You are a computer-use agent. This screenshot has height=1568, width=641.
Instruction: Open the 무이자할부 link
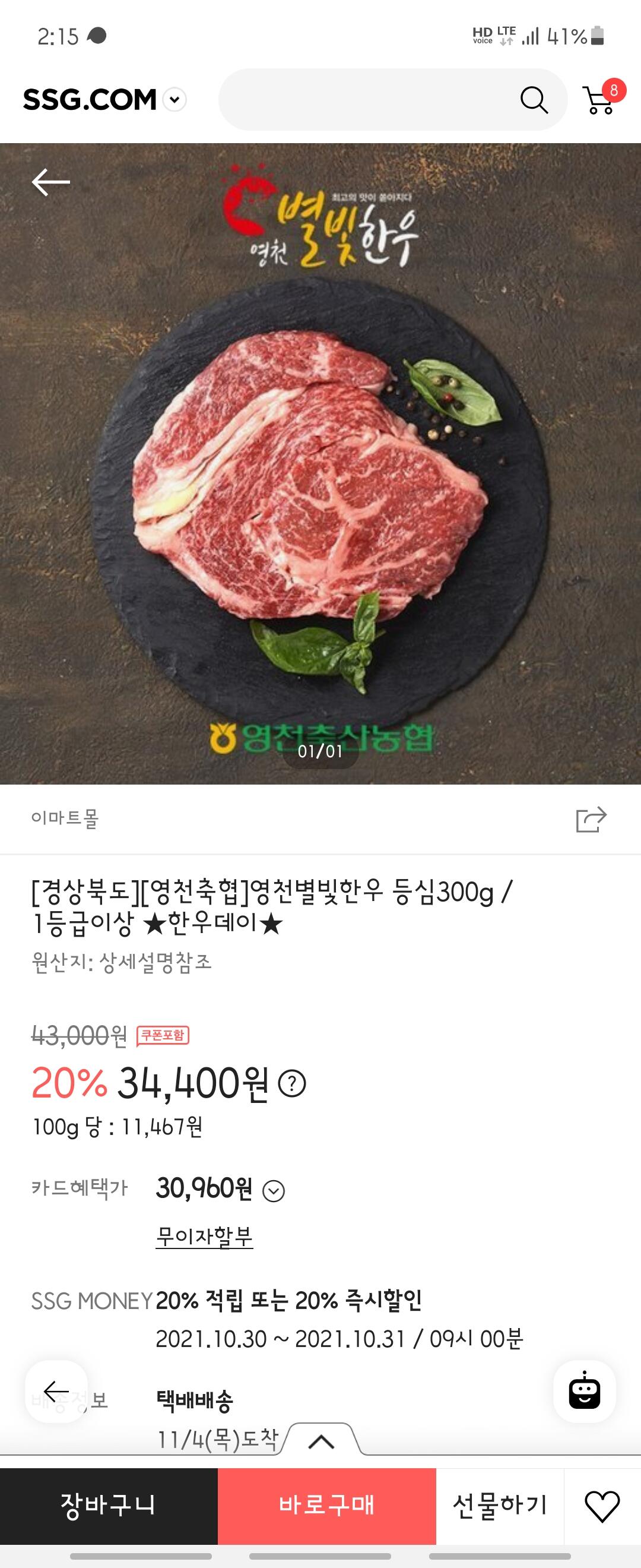tap(204, 1235)
